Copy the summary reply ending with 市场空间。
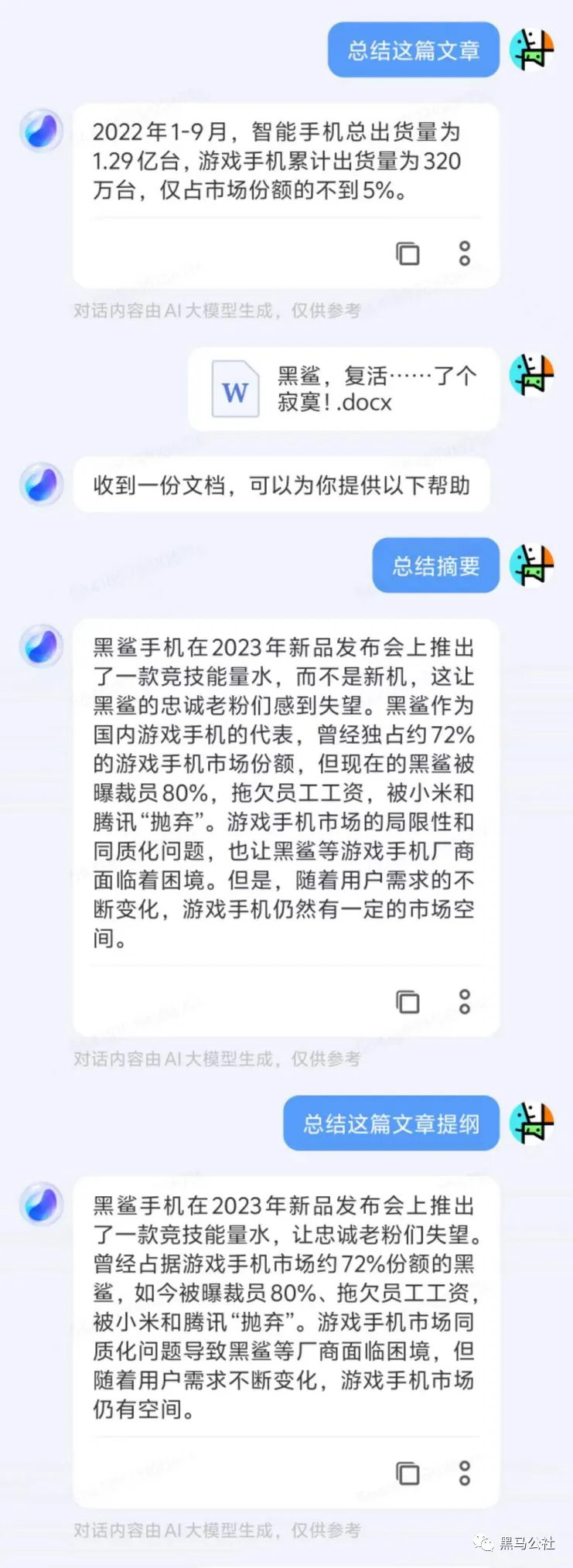This screenshot has width=573, height=1568. [x=408, y=1001]
